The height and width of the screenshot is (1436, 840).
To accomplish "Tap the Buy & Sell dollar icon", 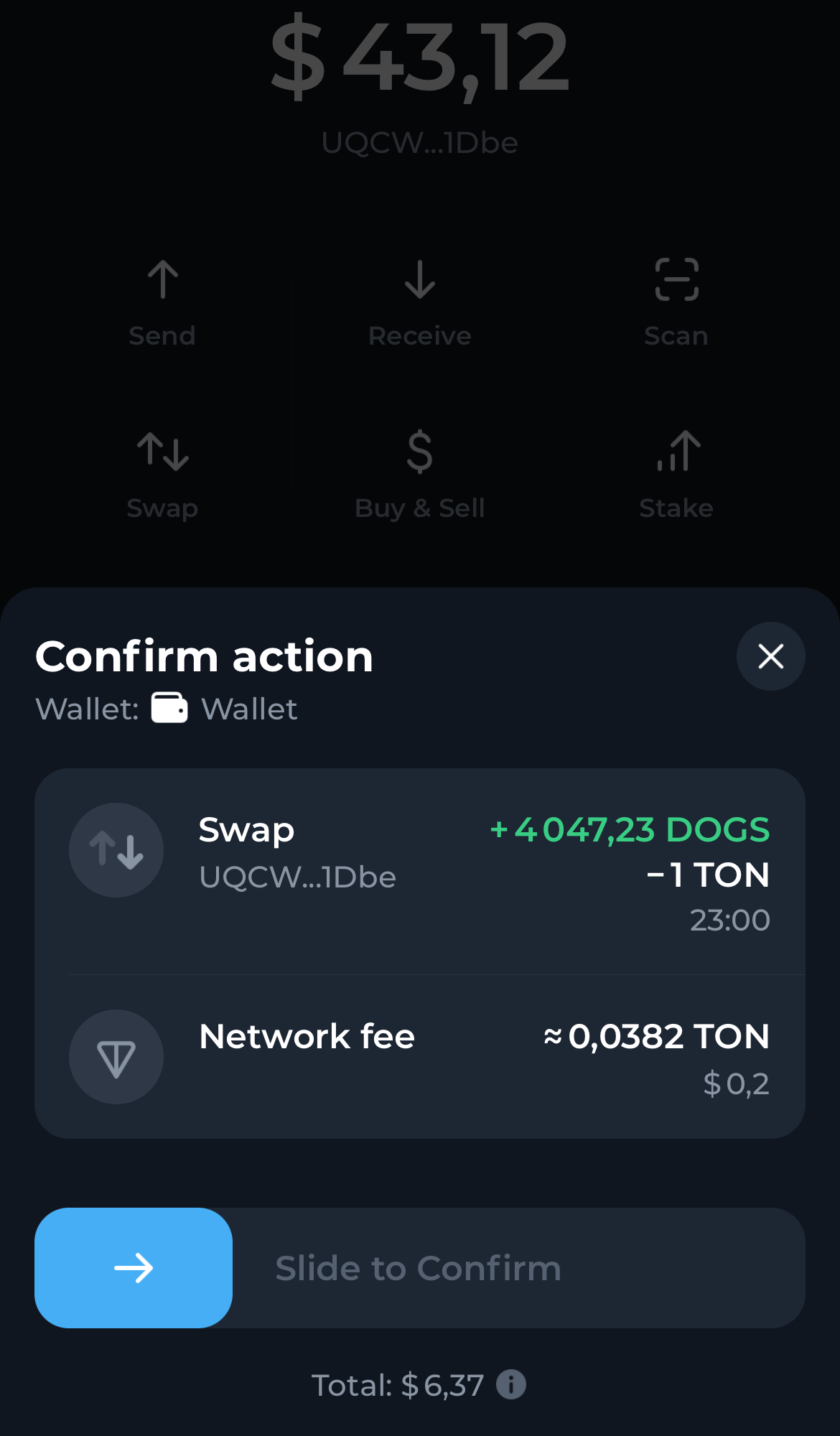I will click(420, 452).
